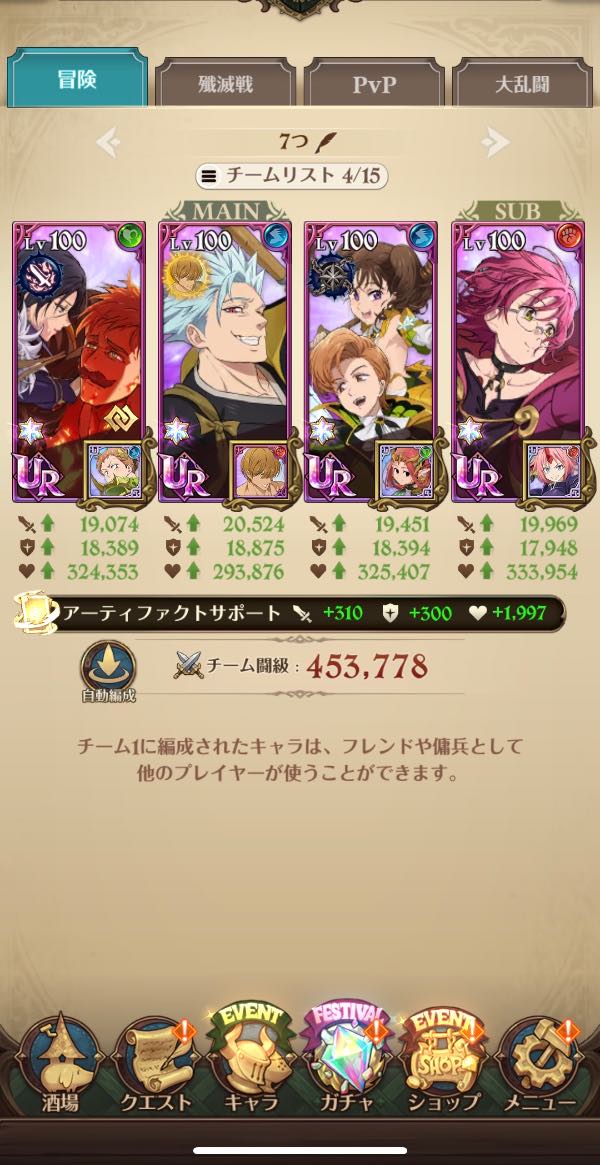
Task: Select the first character card with 19,074 attack
Action: [x=79, y=362]
